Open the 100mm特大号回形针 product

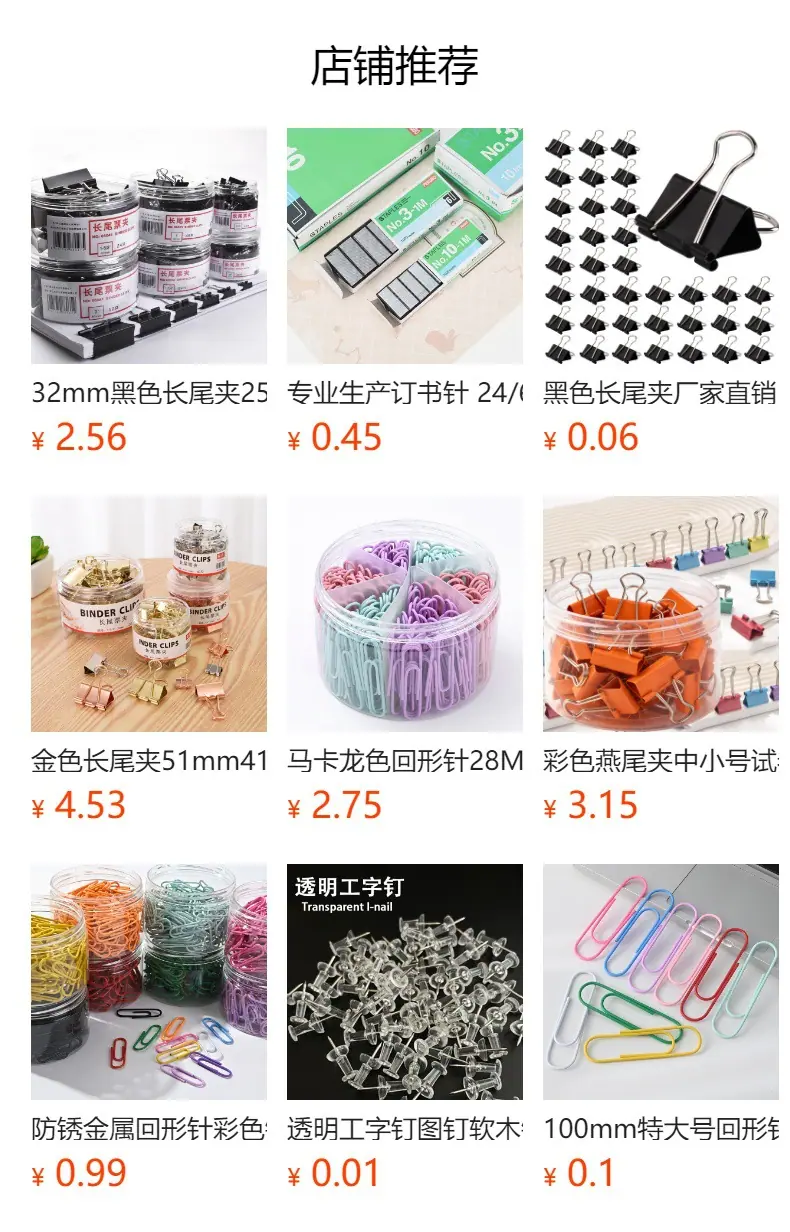(661, 1028)
